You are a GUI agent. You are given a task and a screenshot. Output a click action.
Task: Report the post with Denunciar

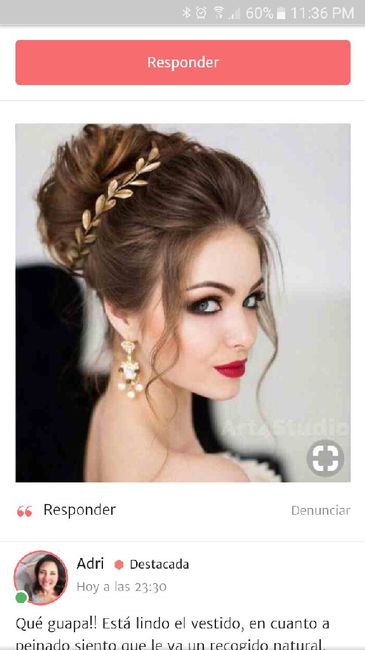tap(321, 510)
